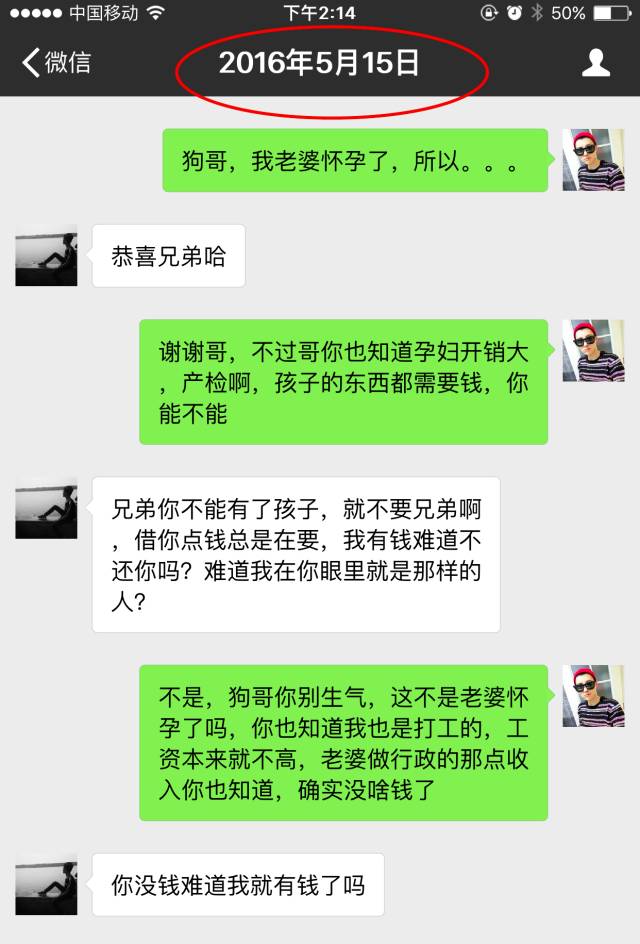Open red-hat avatar beside 谢谢哥 message
This screenshot has width=640, height=944.
point(593,350)
